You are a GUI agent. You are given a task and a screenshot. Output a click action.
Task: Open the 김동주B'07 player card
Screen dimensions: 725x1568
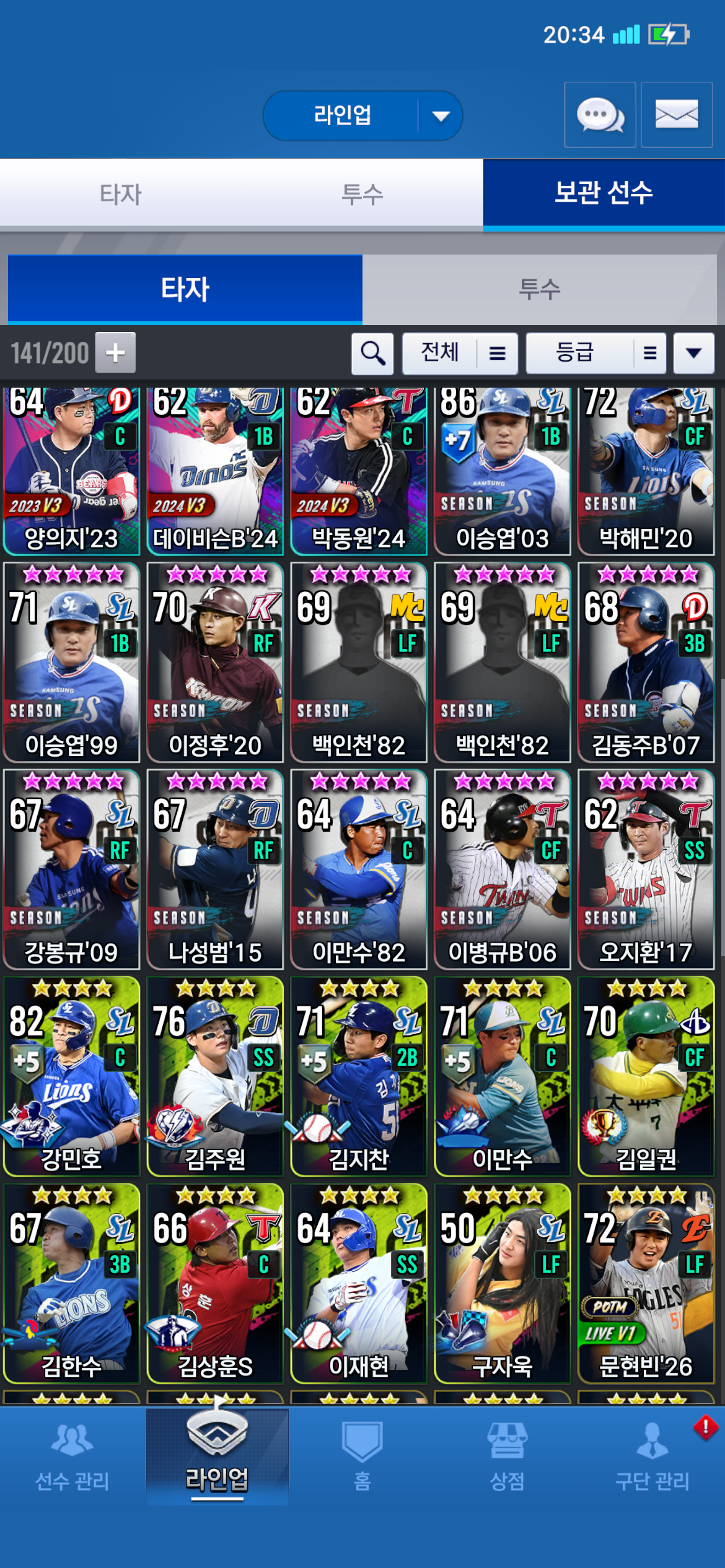pyautogui.click(x=646, y=663)
